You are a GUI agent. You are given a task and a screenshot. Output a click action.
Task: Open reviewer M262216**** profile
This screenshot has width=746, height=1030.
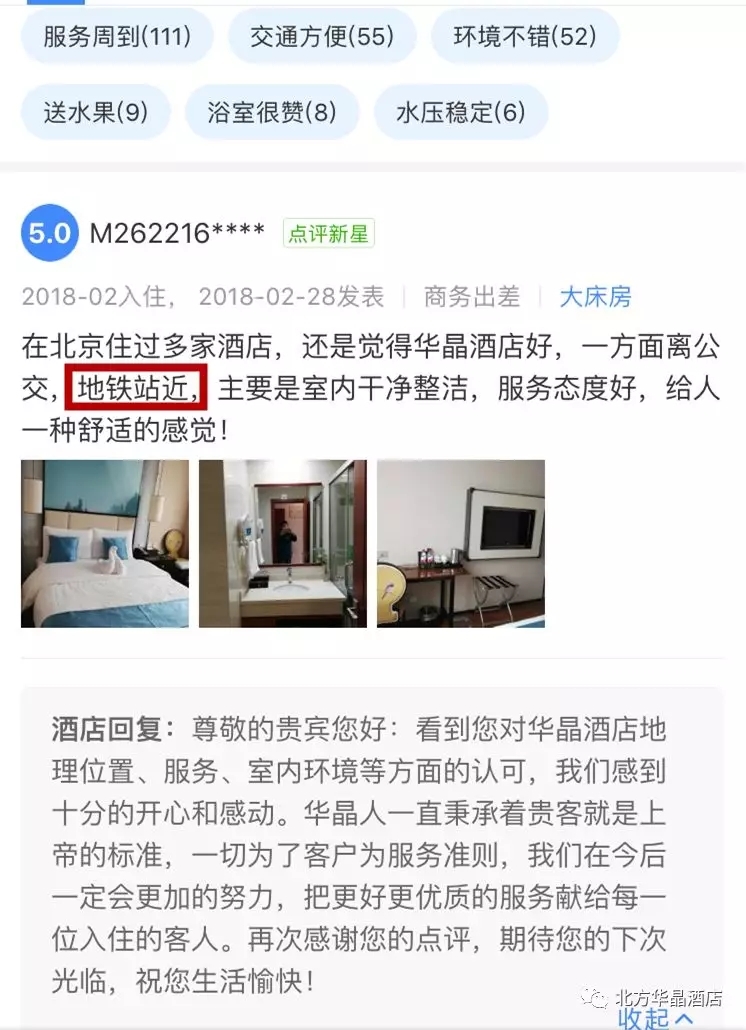[177, 234]
